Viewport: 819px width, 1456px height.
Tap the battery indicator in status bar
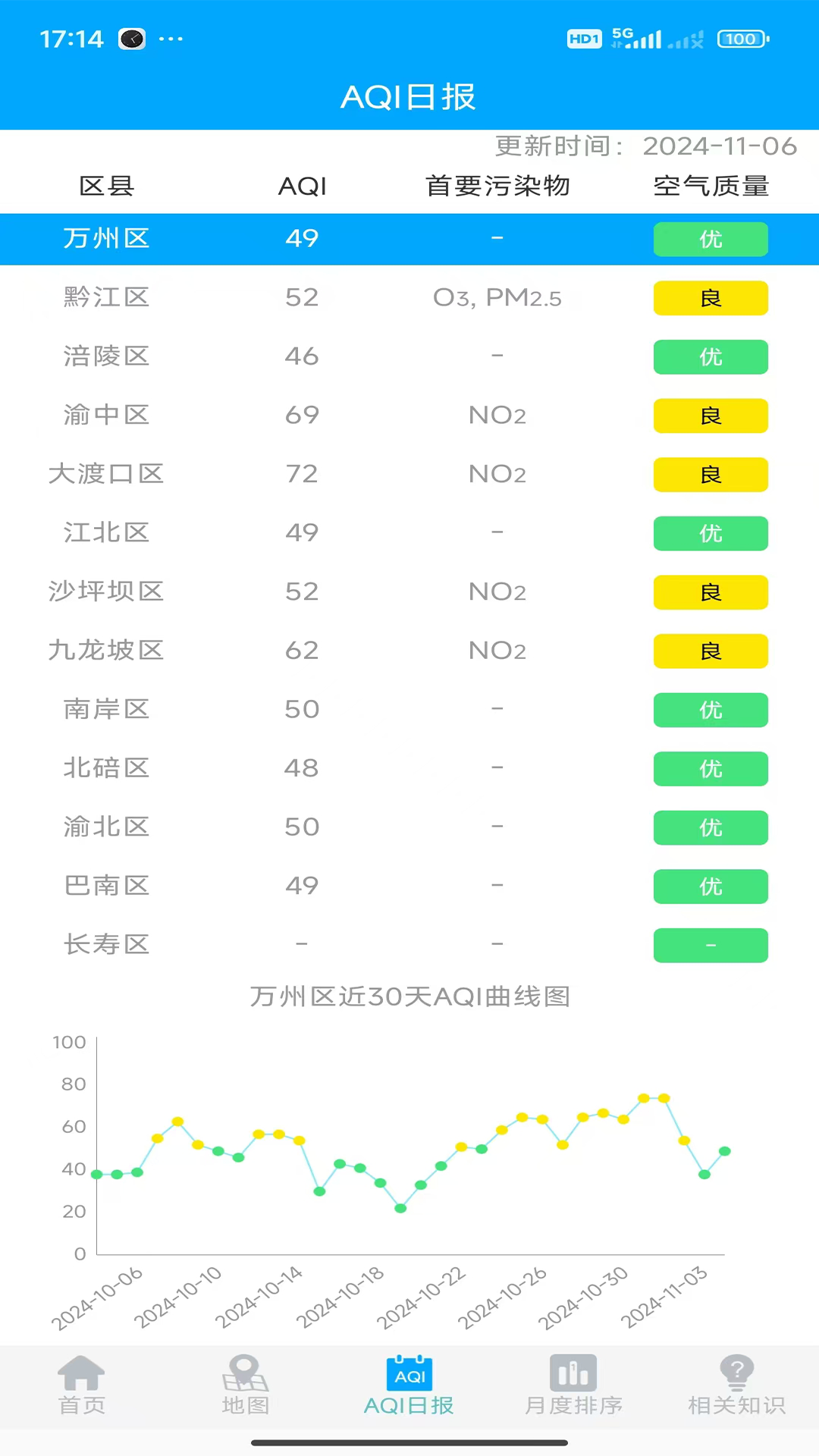[x=740, y=39]
